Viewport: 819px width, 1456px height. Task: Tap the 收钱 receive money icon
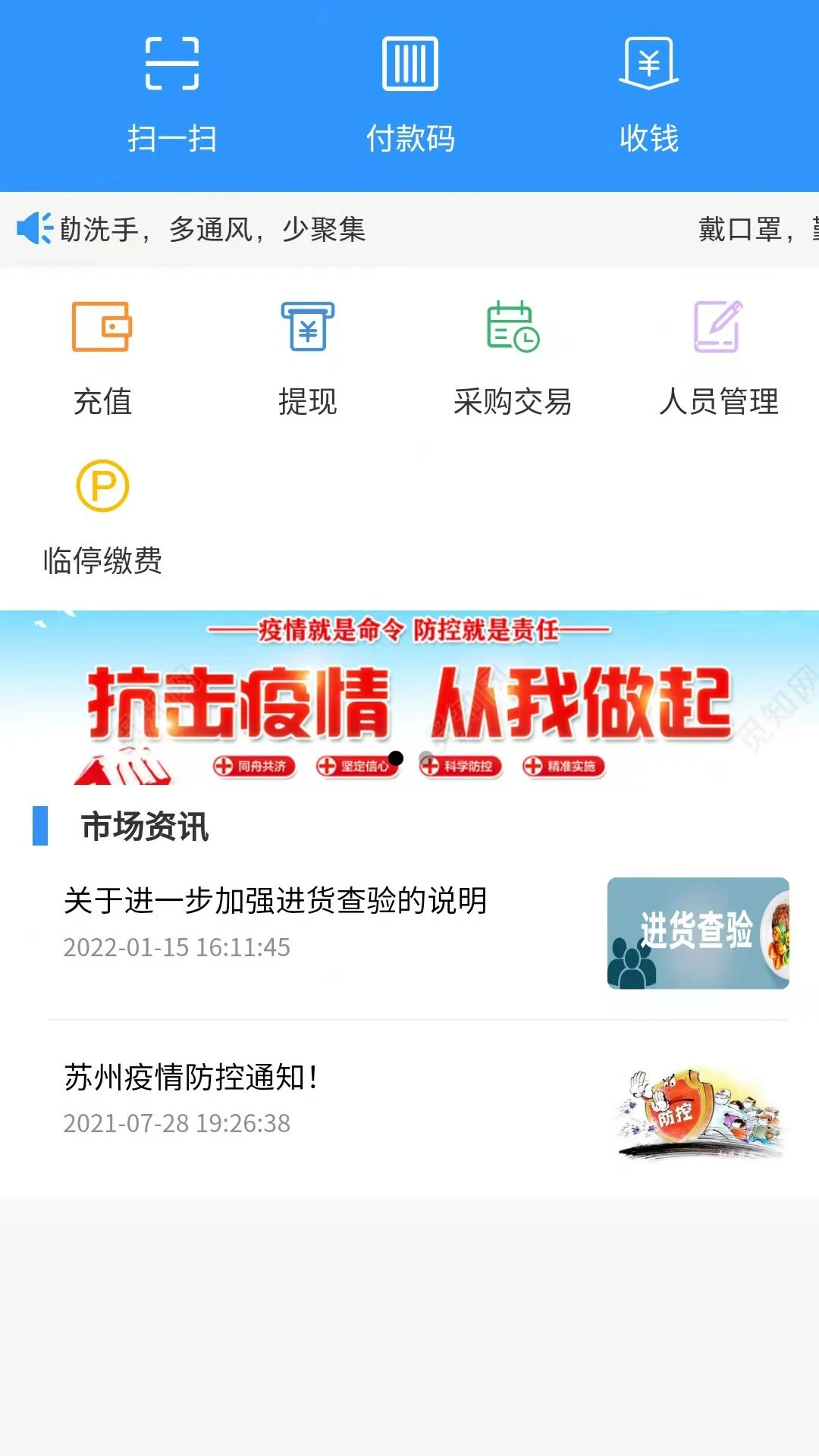tap(648, 64)
